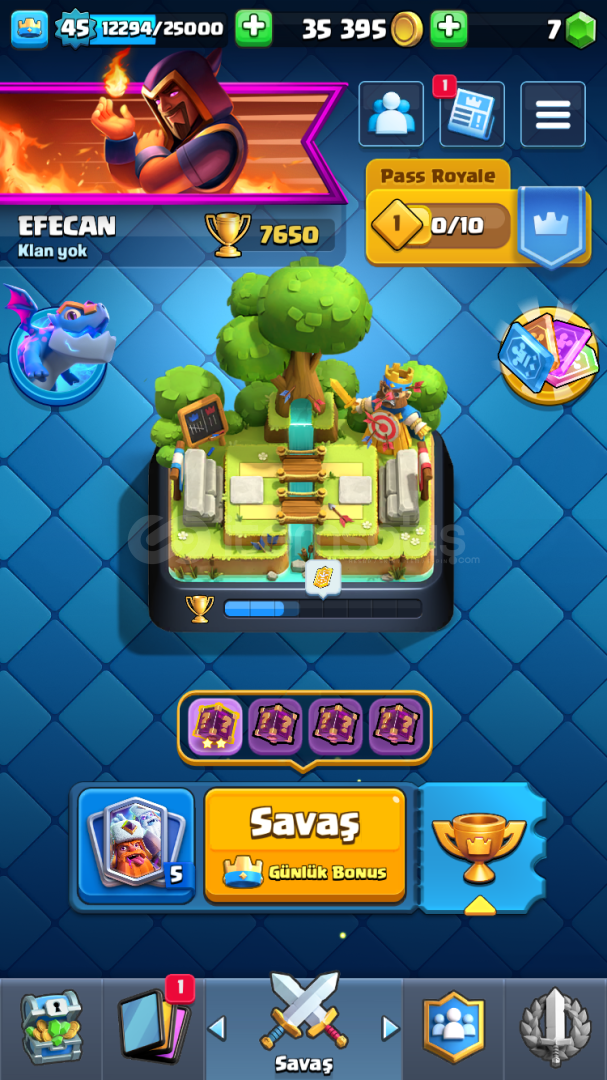Switch to the clan social tab
The height and width of the screenshot is (1080, 607).
pos(453,1028)
